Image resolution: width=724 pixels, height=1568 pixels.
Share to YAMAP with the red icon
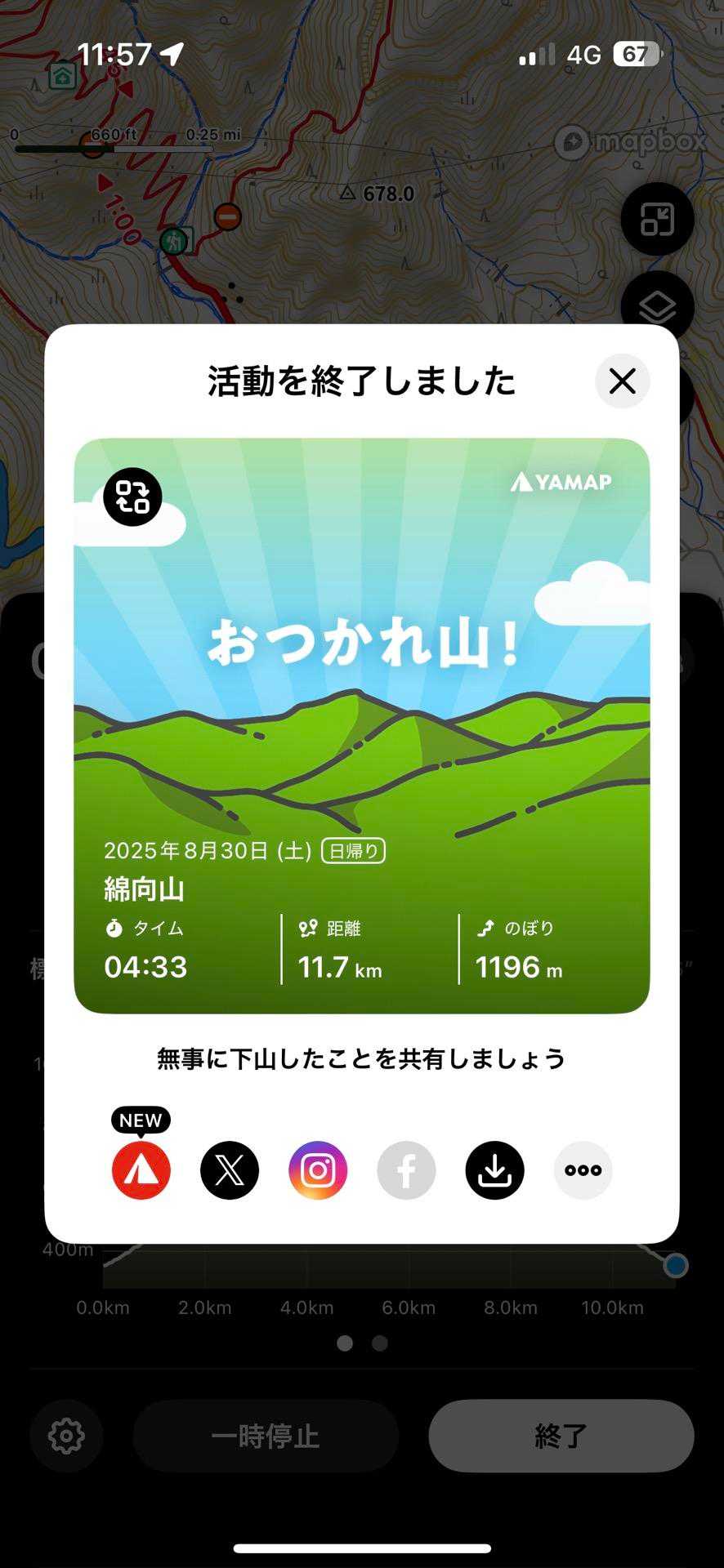coord(141,1170)
